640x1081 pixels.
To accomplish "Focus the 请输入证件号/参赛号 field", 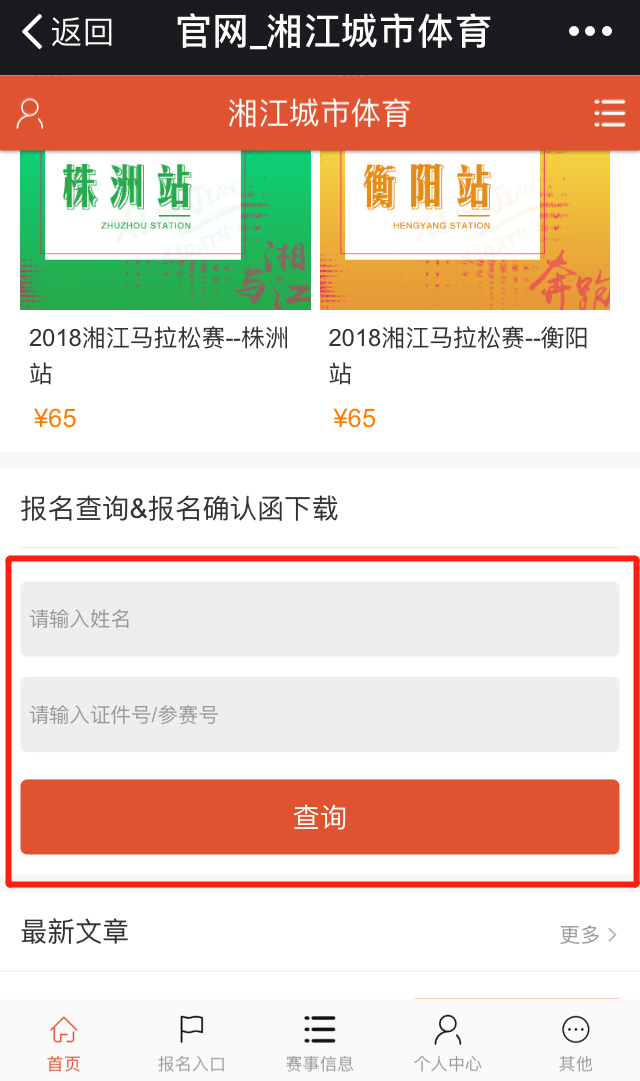I will point(320,714).
